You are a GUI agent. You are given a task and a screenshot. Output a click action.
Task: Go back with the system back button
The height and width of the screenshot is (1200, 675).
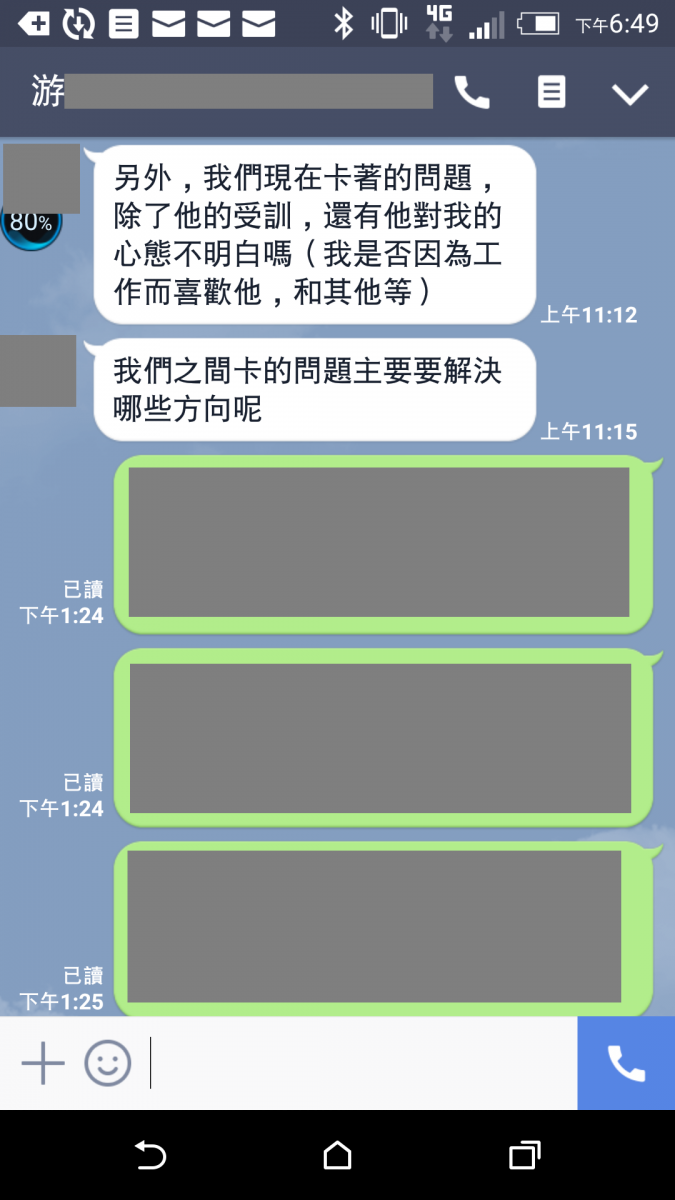coord(150,1156)
